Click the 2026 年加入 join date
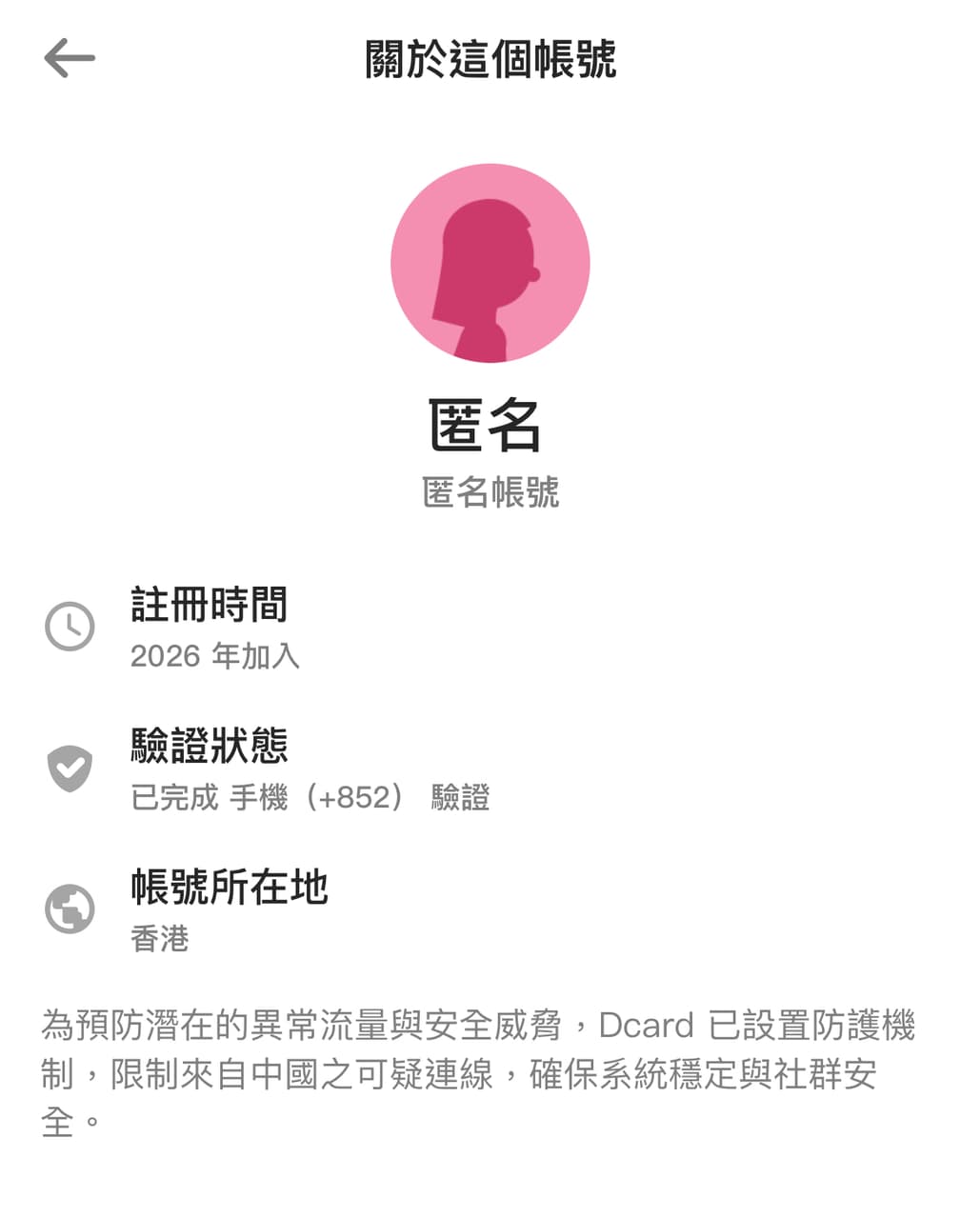The image size is (980, 1218). [215, 655]
